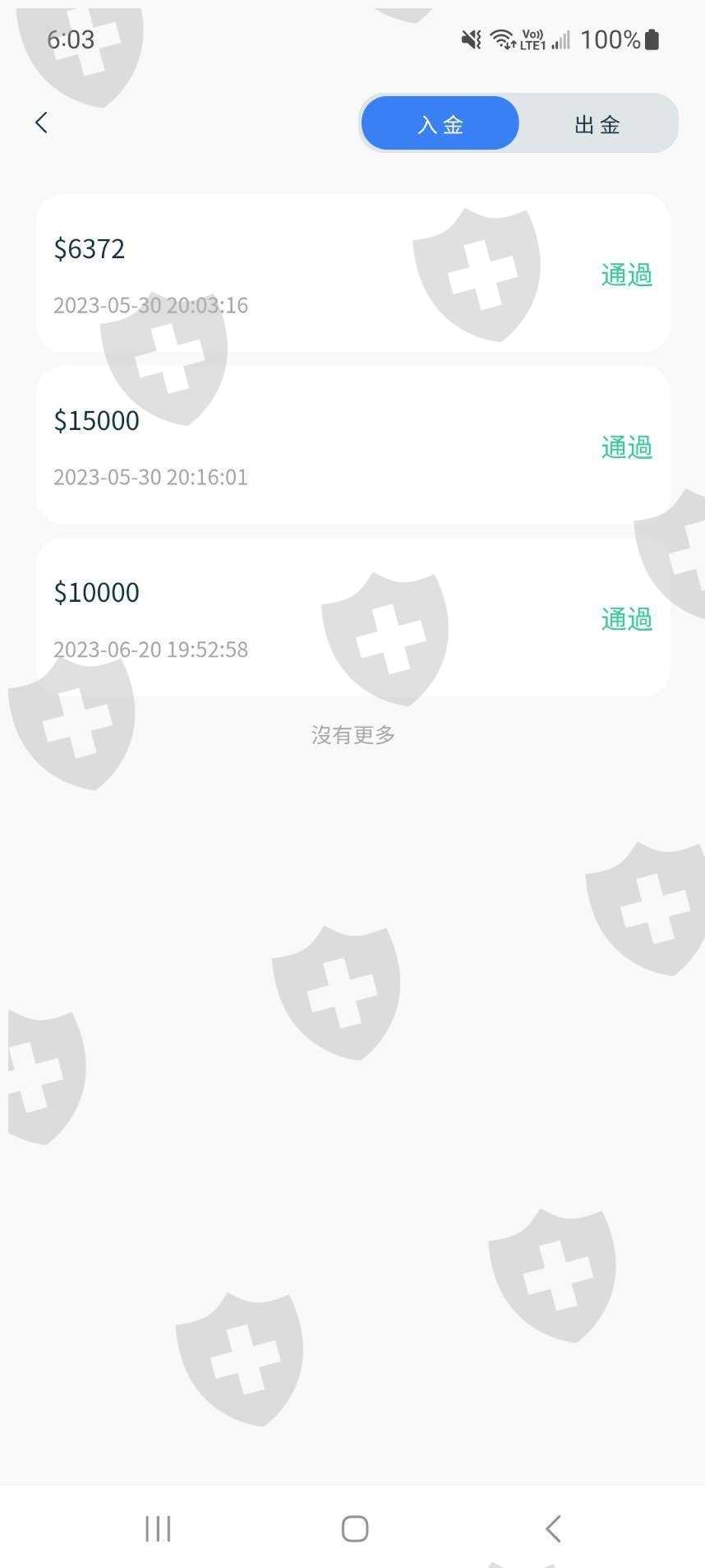The width and height of the screenshot is (705, 1568).
Task: Tap the system home button
Action: point(354,1529)
